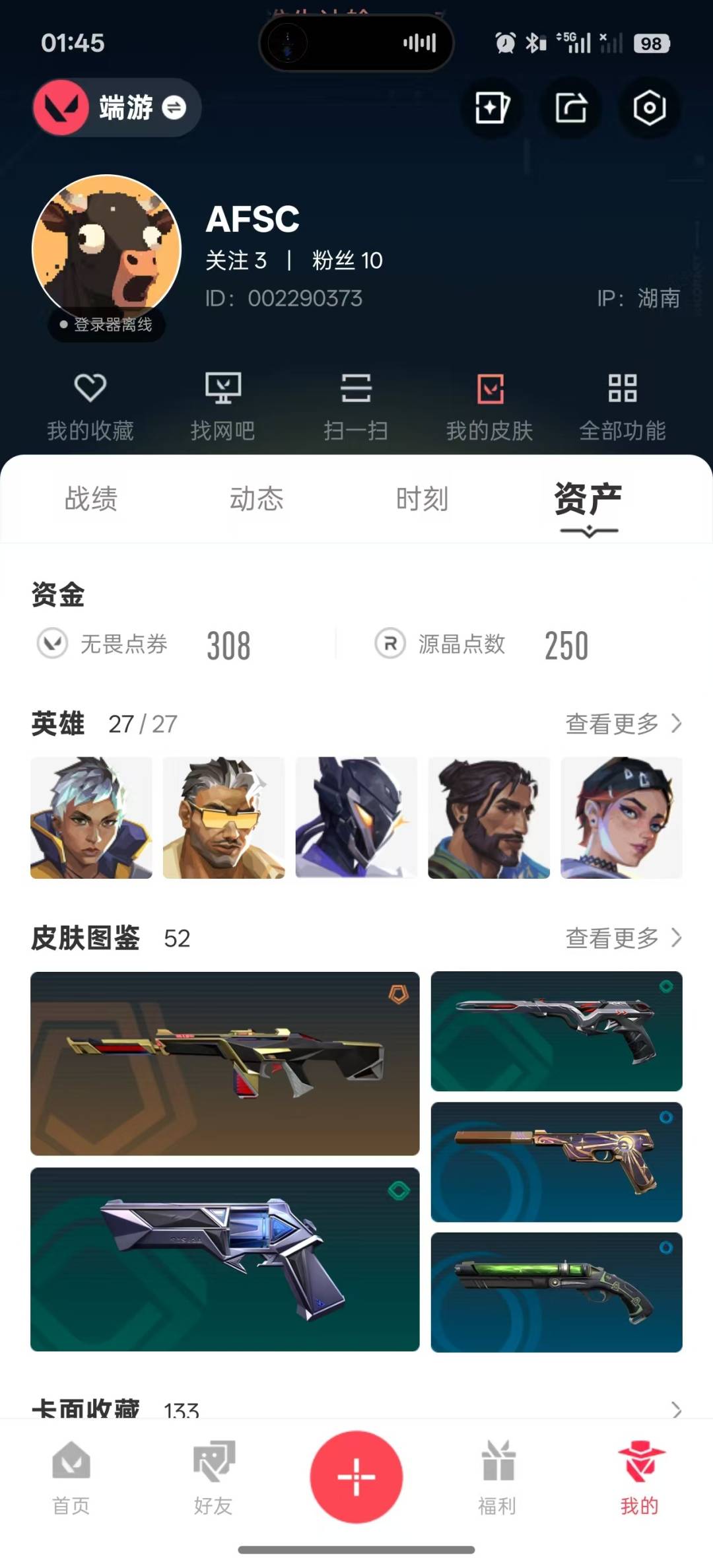Viewport: 713px width, 1568px height.
Task: Switch game mode via 端游 toggle
Action: 117,108
